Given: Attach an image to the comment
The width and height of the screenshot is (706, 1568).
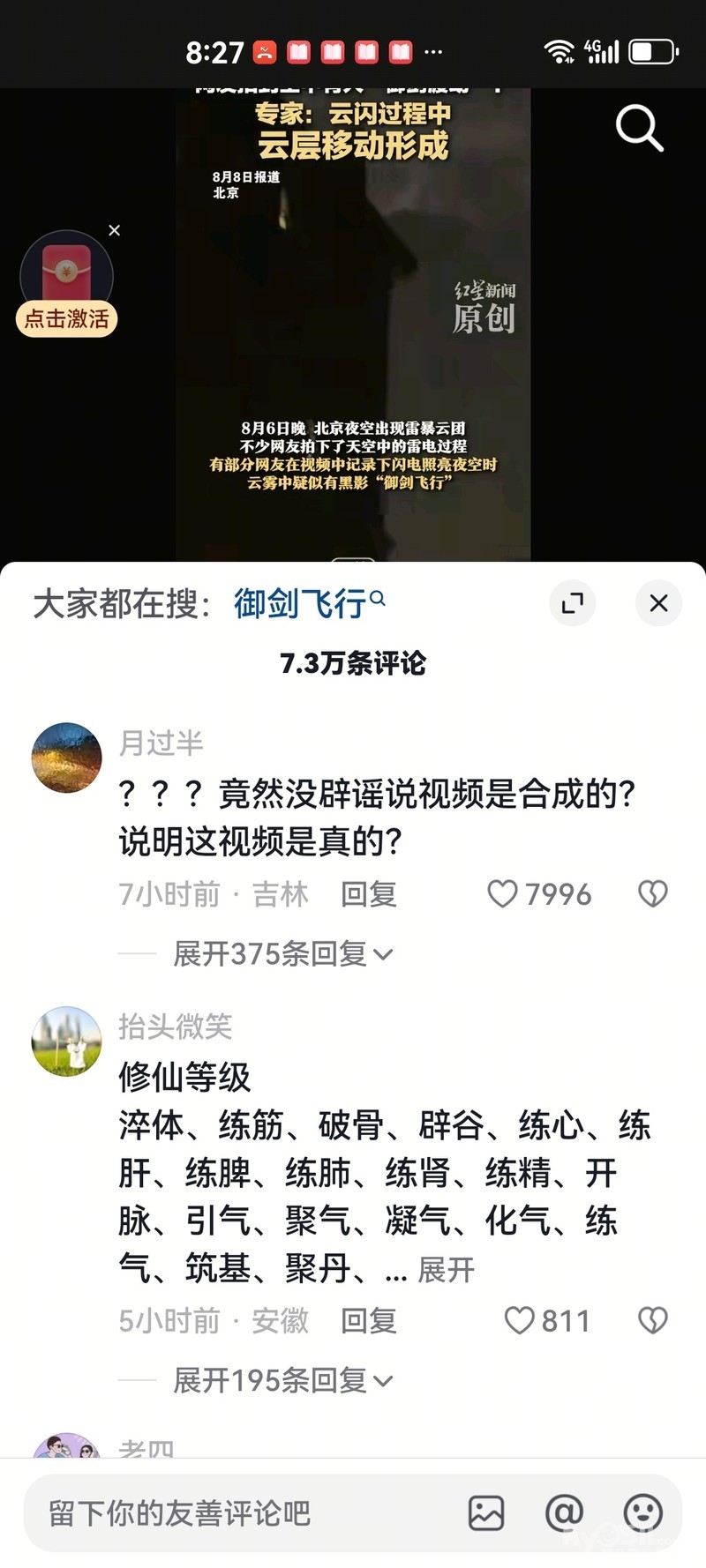Looking at the screenshot, I should pos(485,1513).
